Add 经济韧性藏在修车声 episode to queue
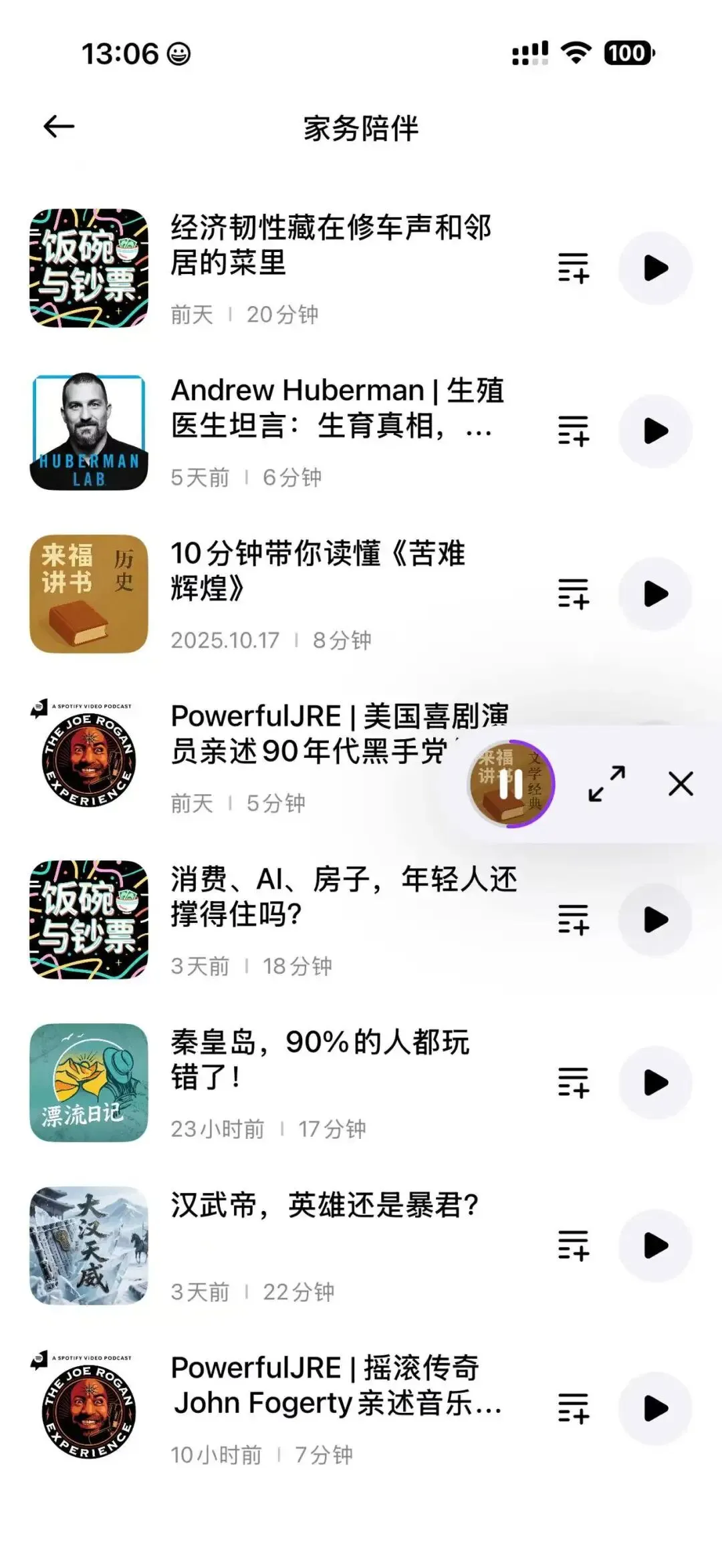Screen dimensions: 722x1568 [573, 268]
